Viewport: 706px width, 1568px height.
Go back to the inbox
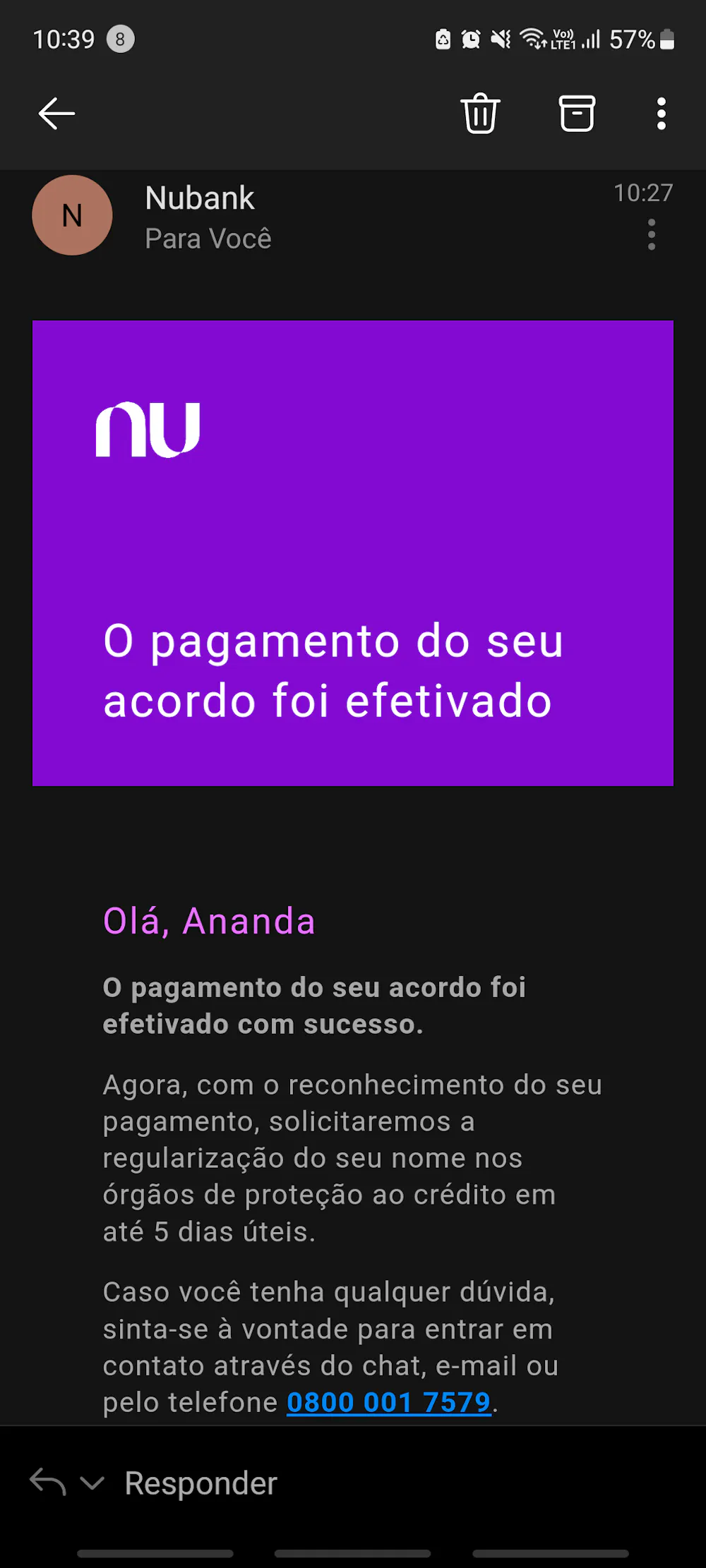56,114
